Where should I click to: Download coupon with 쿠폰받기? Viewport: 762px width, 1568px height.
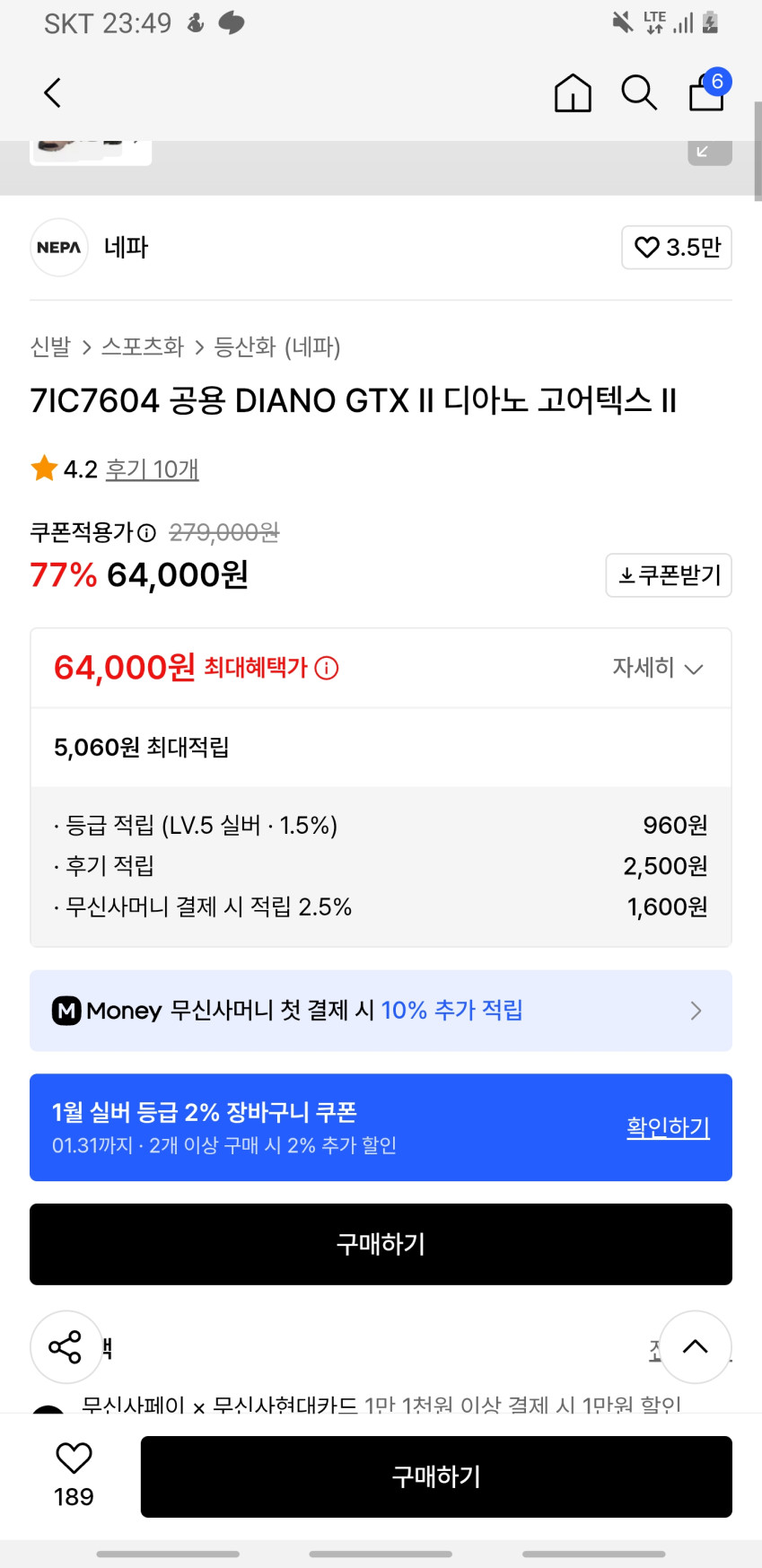tap(669, 575)
